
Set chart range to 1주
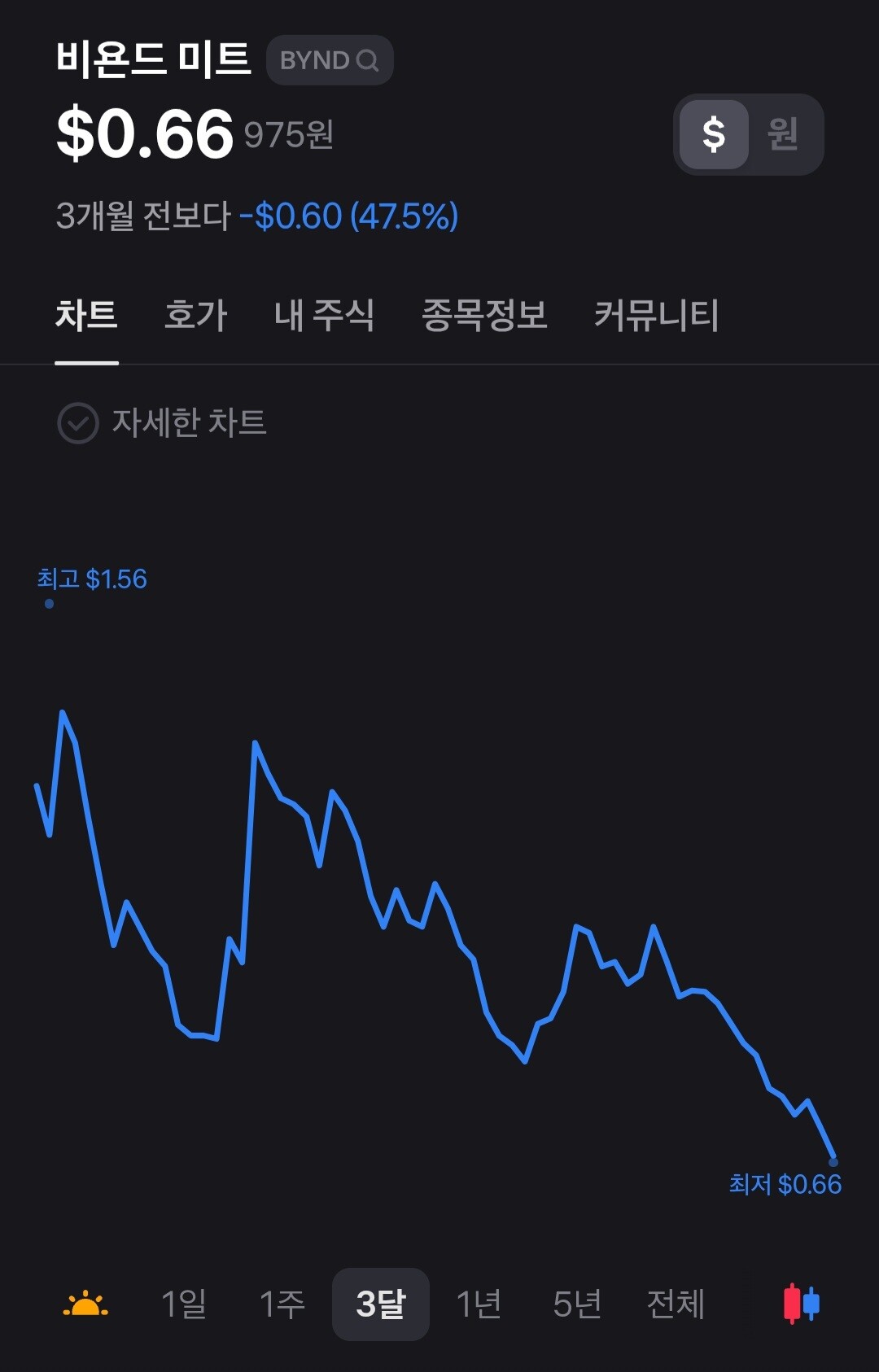coord(282,1304)
